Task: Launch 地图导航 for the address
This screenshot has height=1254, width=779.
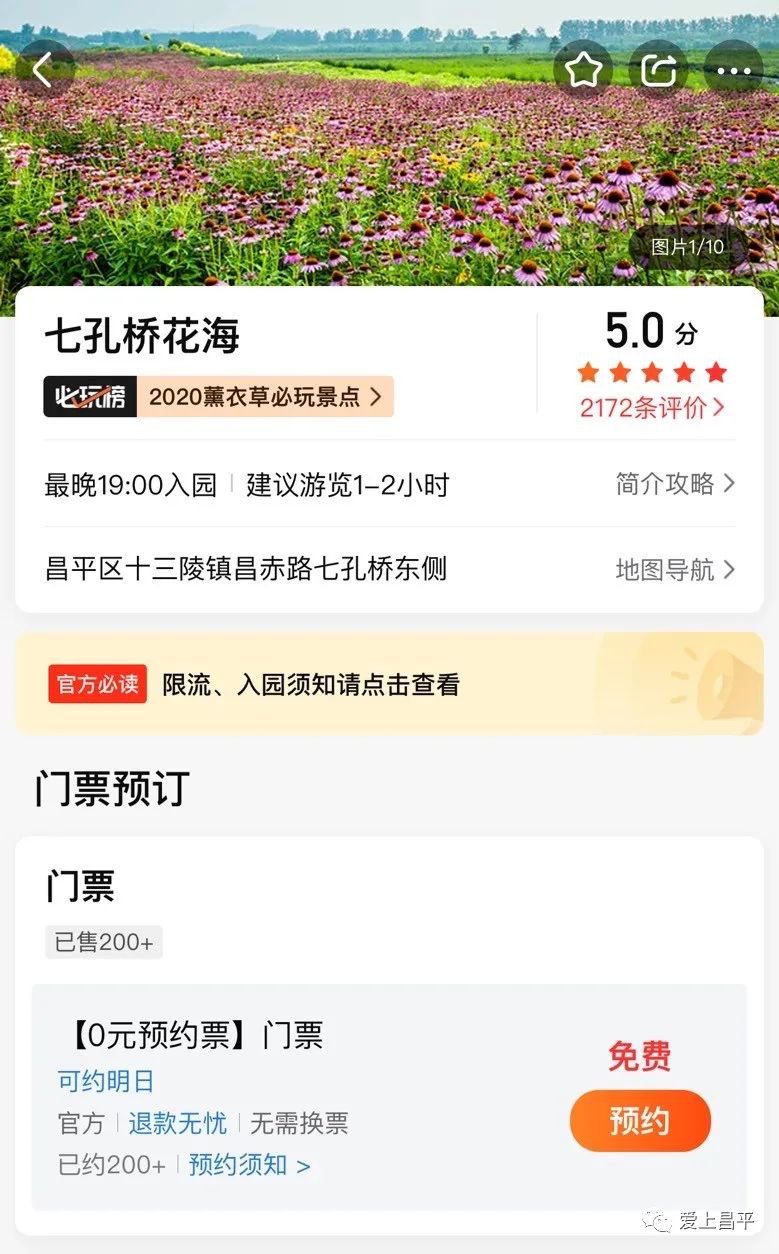Action: click(x=675, y=569)
